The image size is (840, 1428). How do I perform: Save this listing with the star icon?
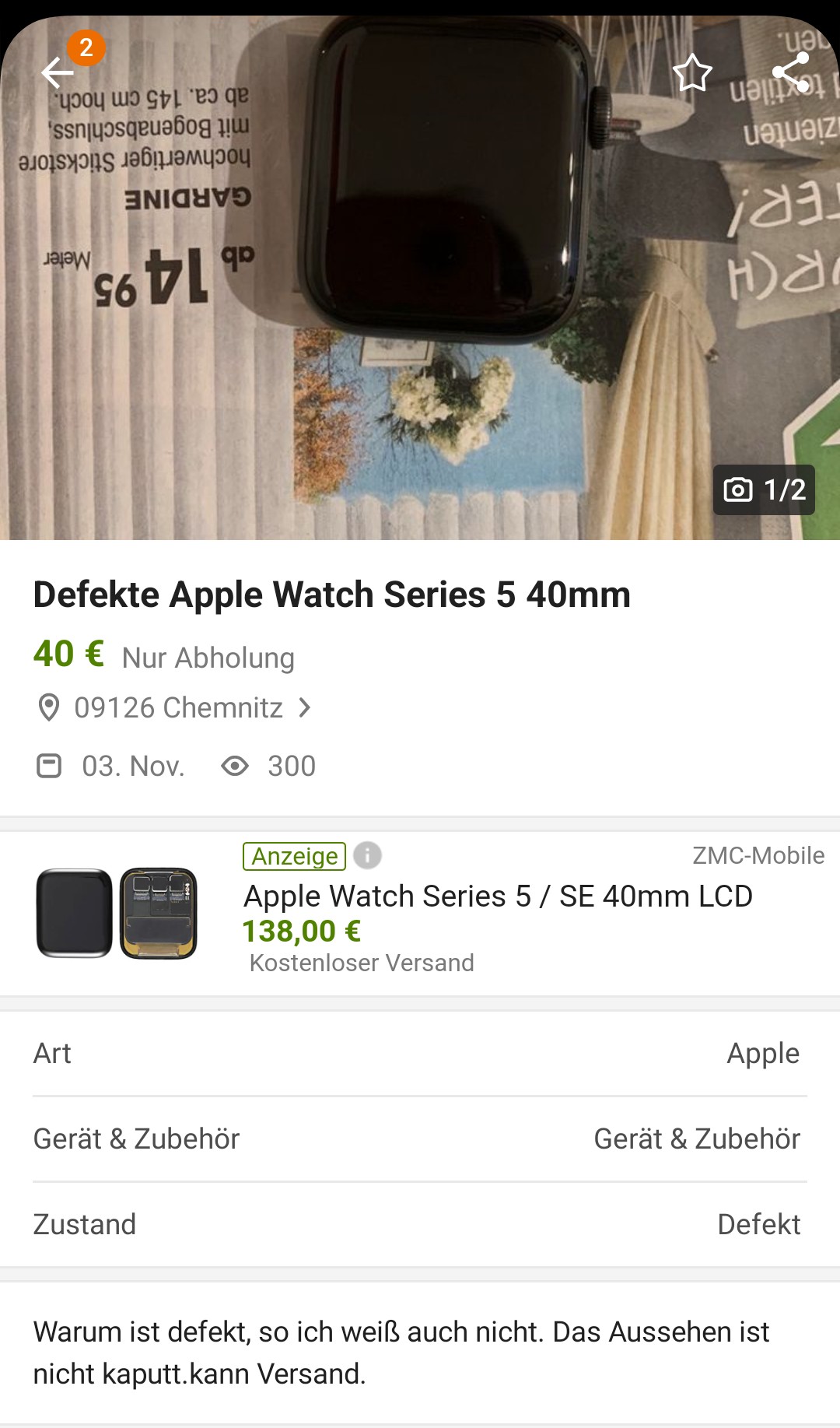pos(691,74)
